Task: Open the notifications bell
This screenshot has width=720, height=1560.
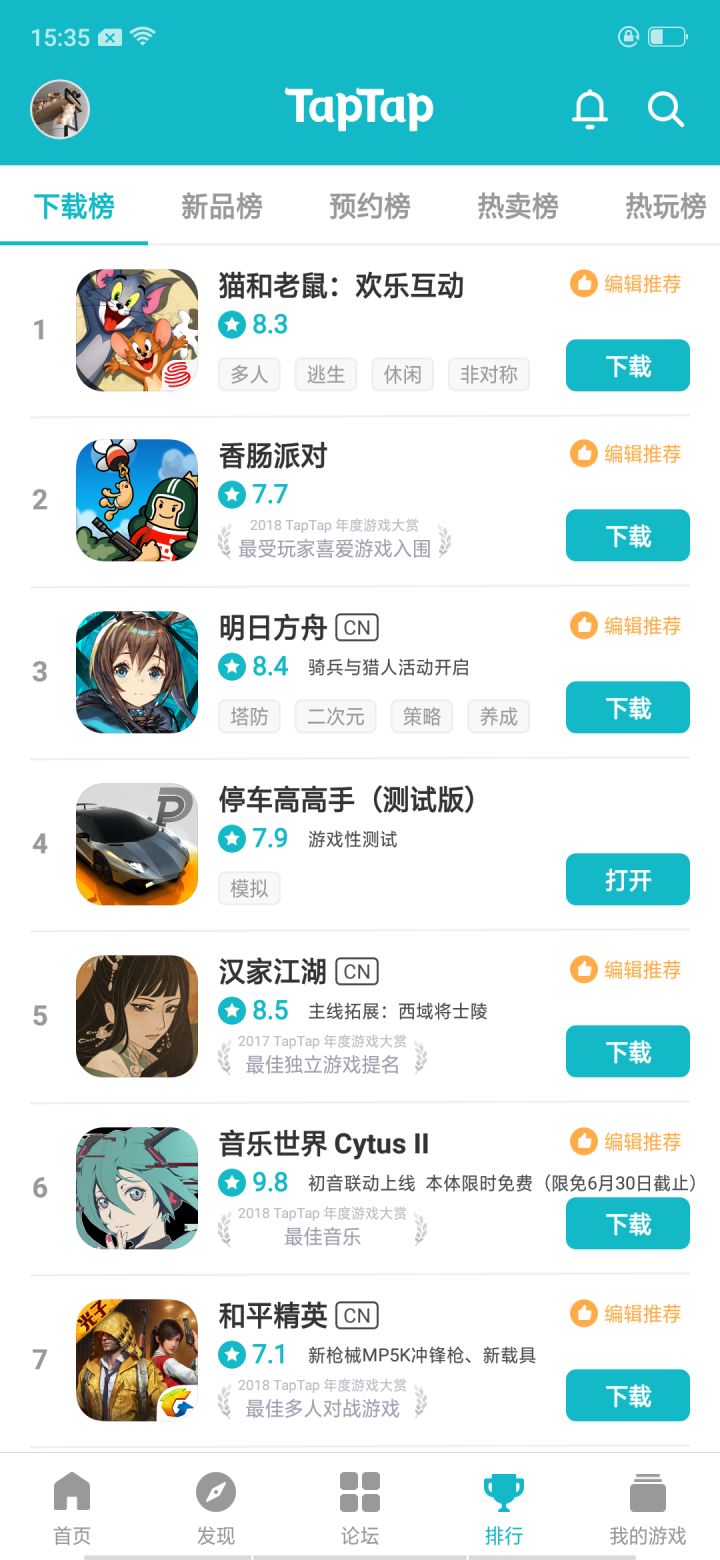Action: pyautogui.click(x=590, y=109)
